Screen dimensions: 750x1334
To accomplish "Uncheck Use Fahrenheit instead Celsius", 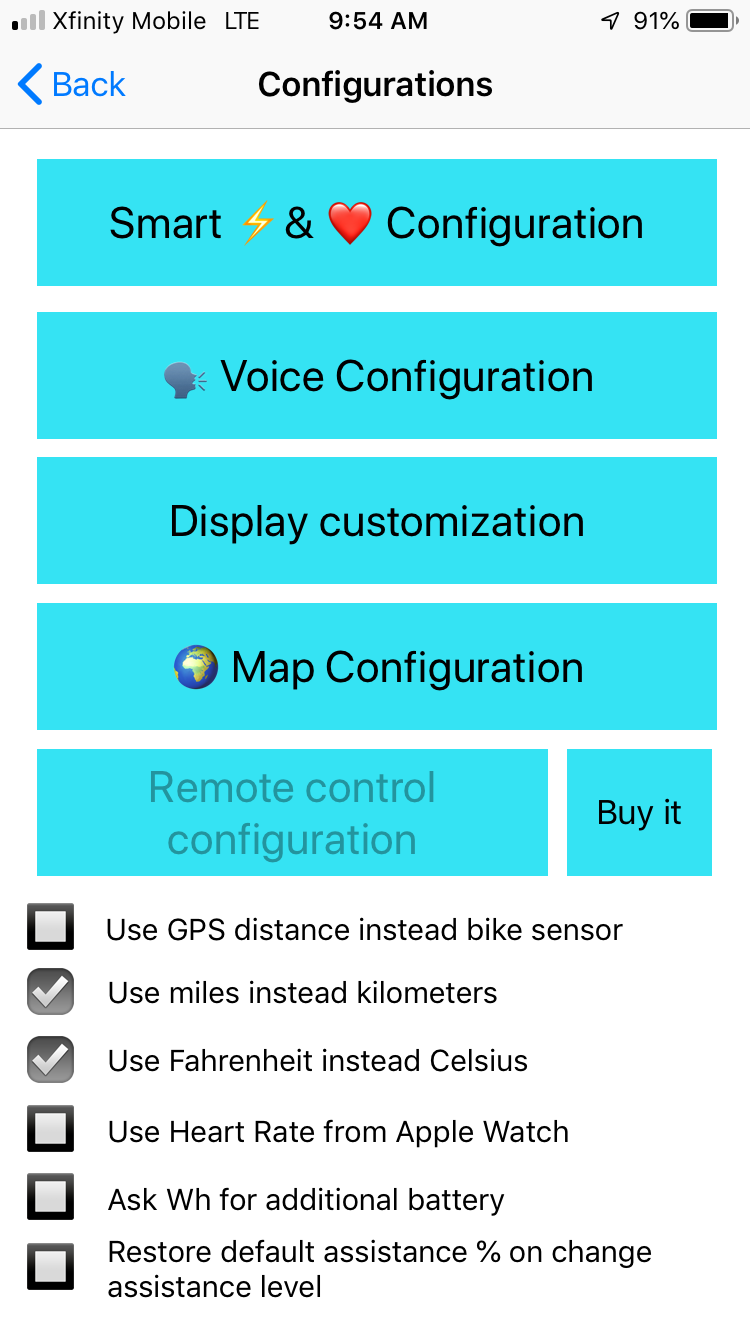I will [x=50, y=1060].
